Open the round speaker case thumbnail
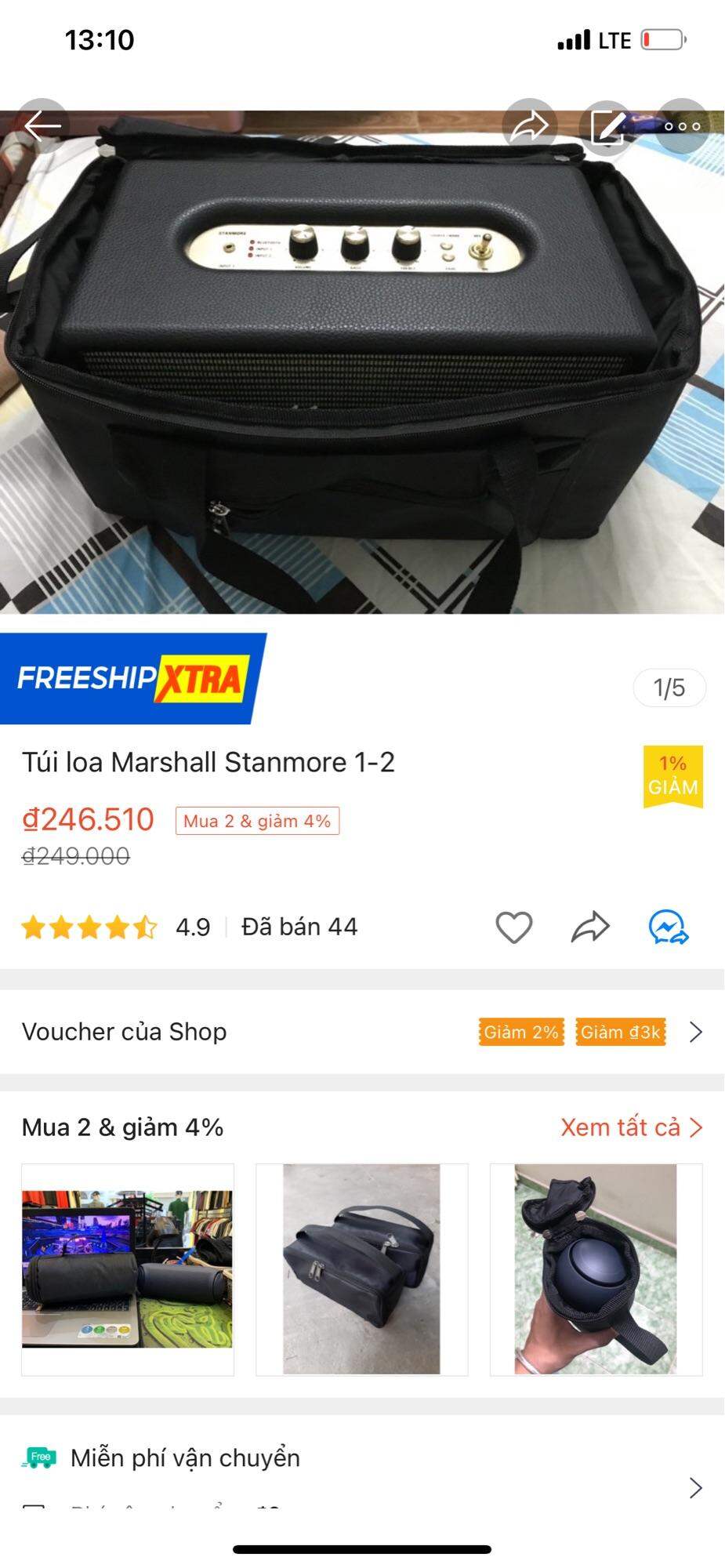Viewport: 725px width, 1568px height. (x=596, y=1269)
